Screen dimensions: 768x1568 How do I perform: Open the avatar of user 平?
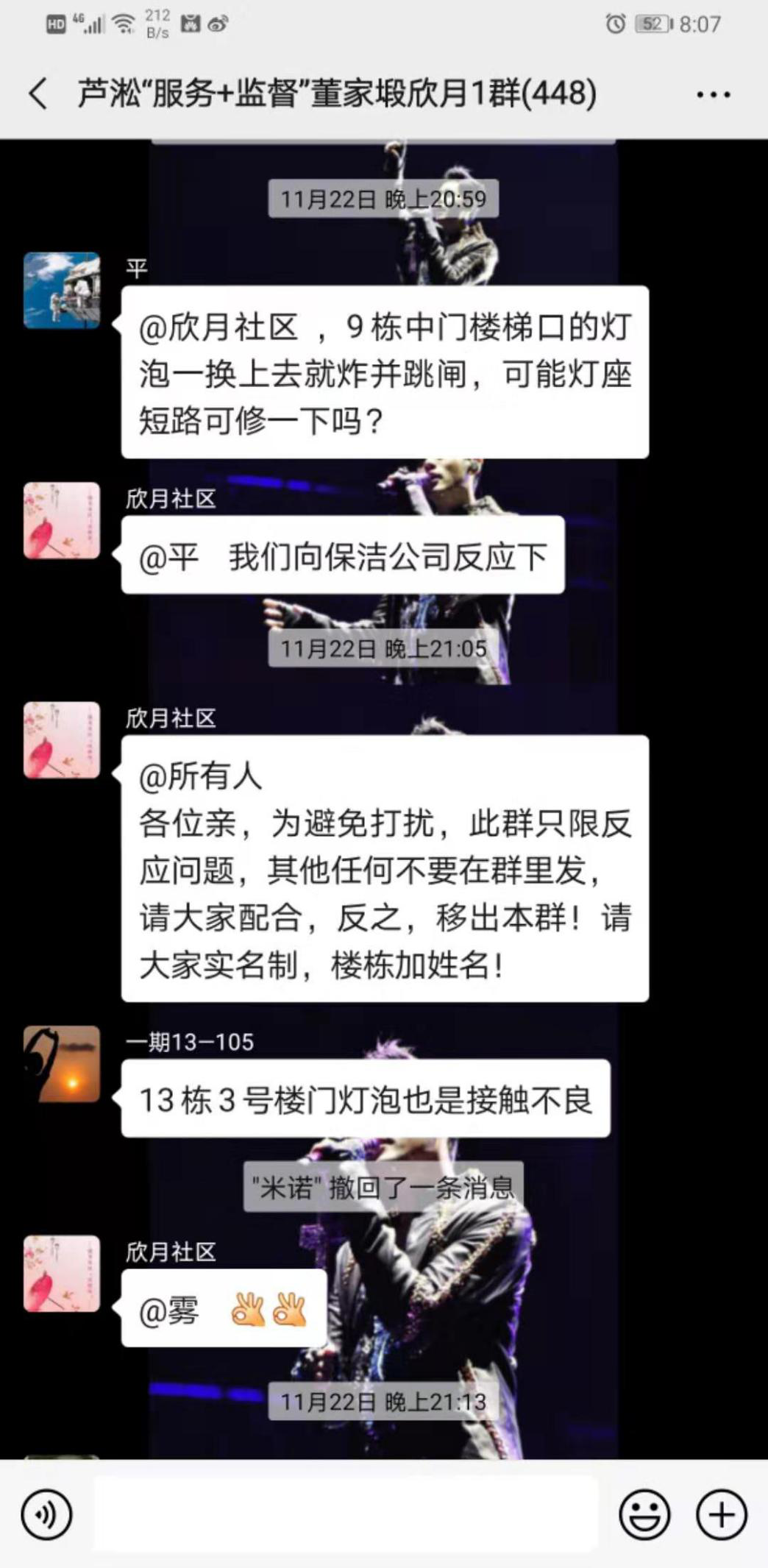62,290
